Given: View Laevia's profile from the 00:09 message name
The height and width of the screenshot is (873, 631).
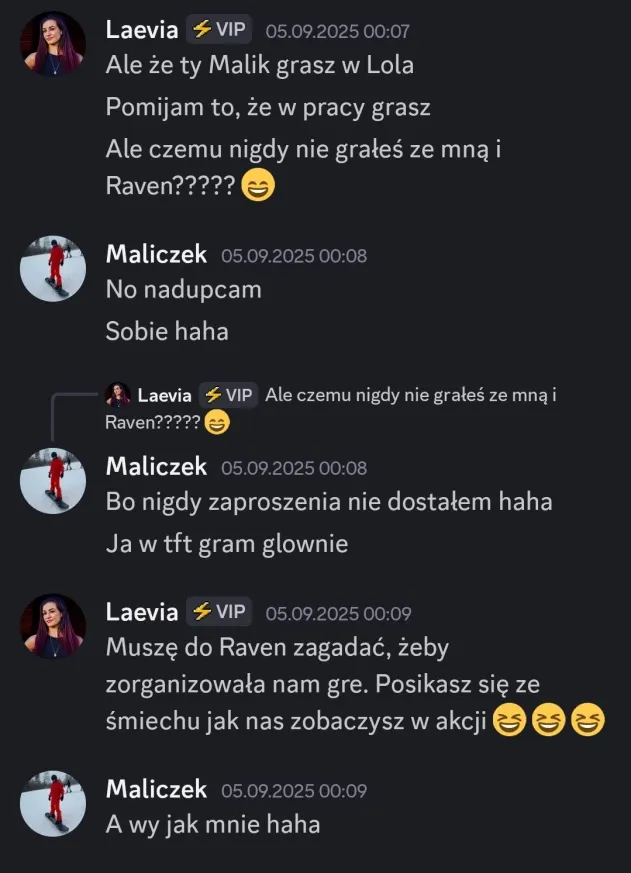Looking at the screenshot, I should [x=142, y=612].
